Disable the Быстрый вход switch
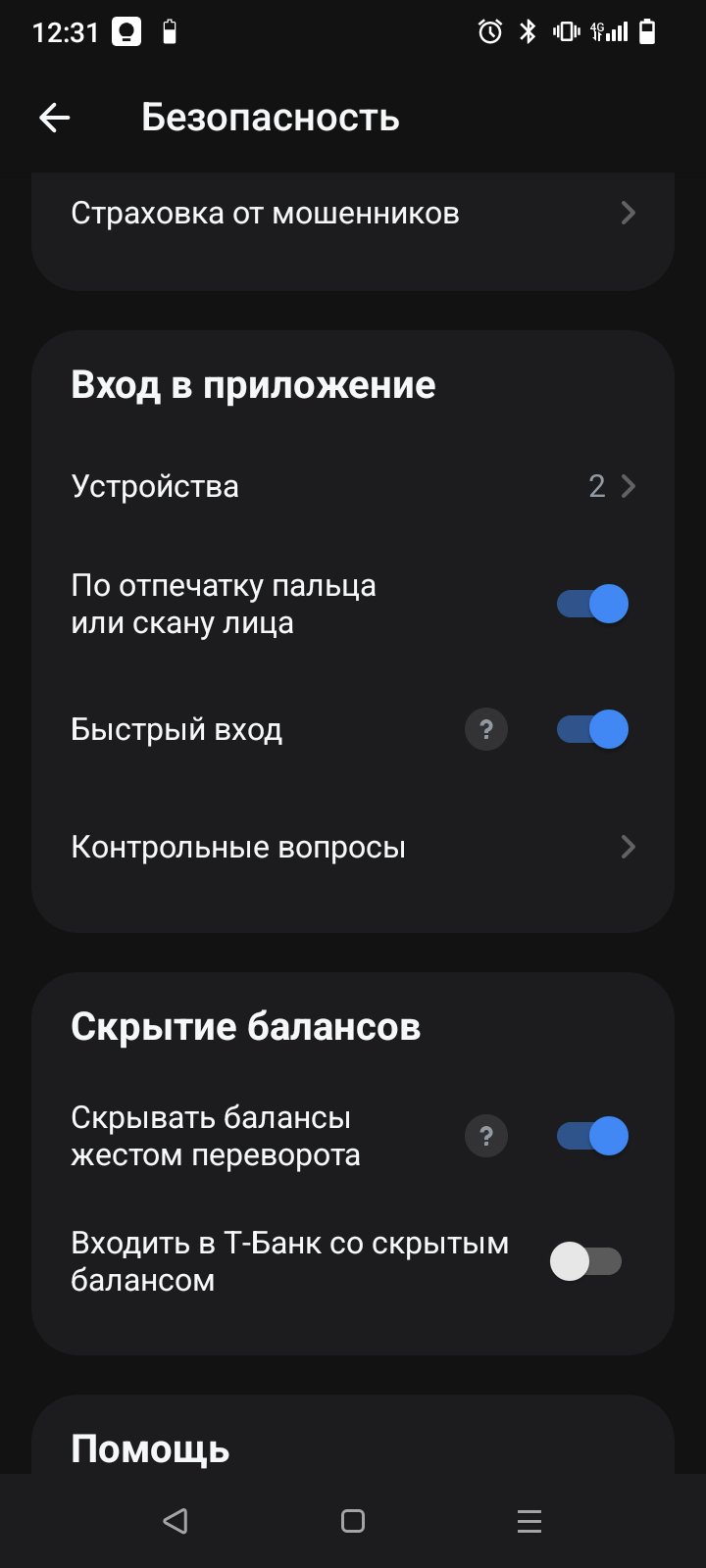Image resolution: width=706 pixels, height=1568 pixels. click(592, 730)
